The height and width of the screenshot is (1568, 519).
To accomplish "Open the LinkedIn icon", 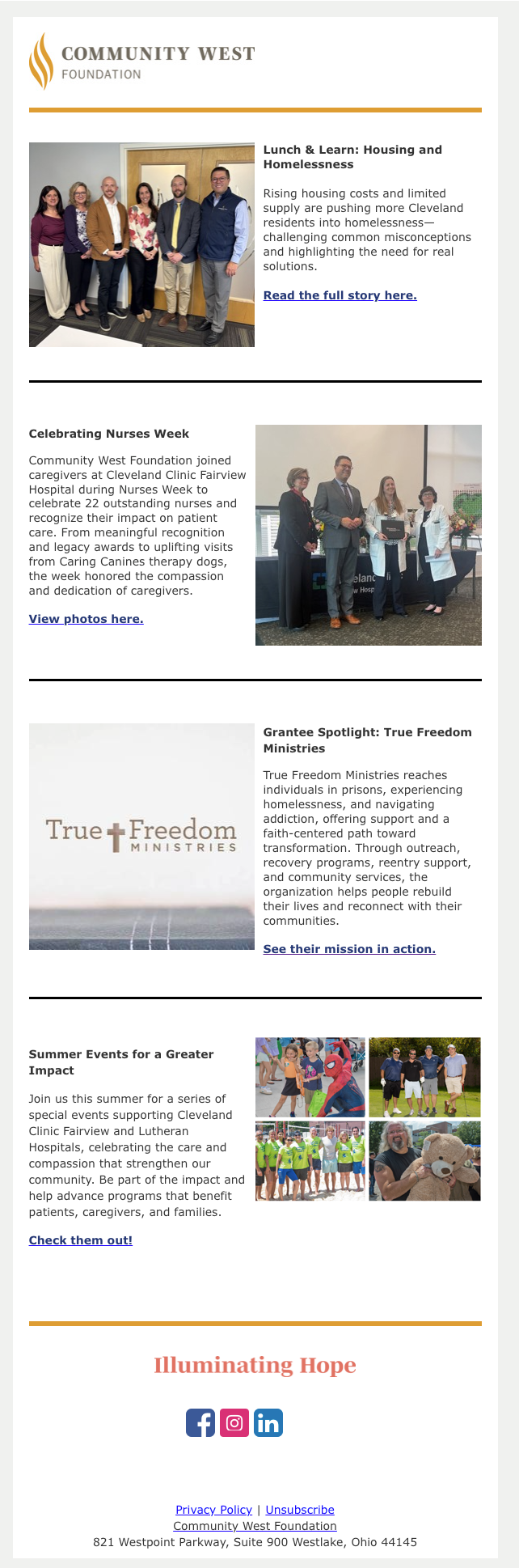I will [268, 1423].
